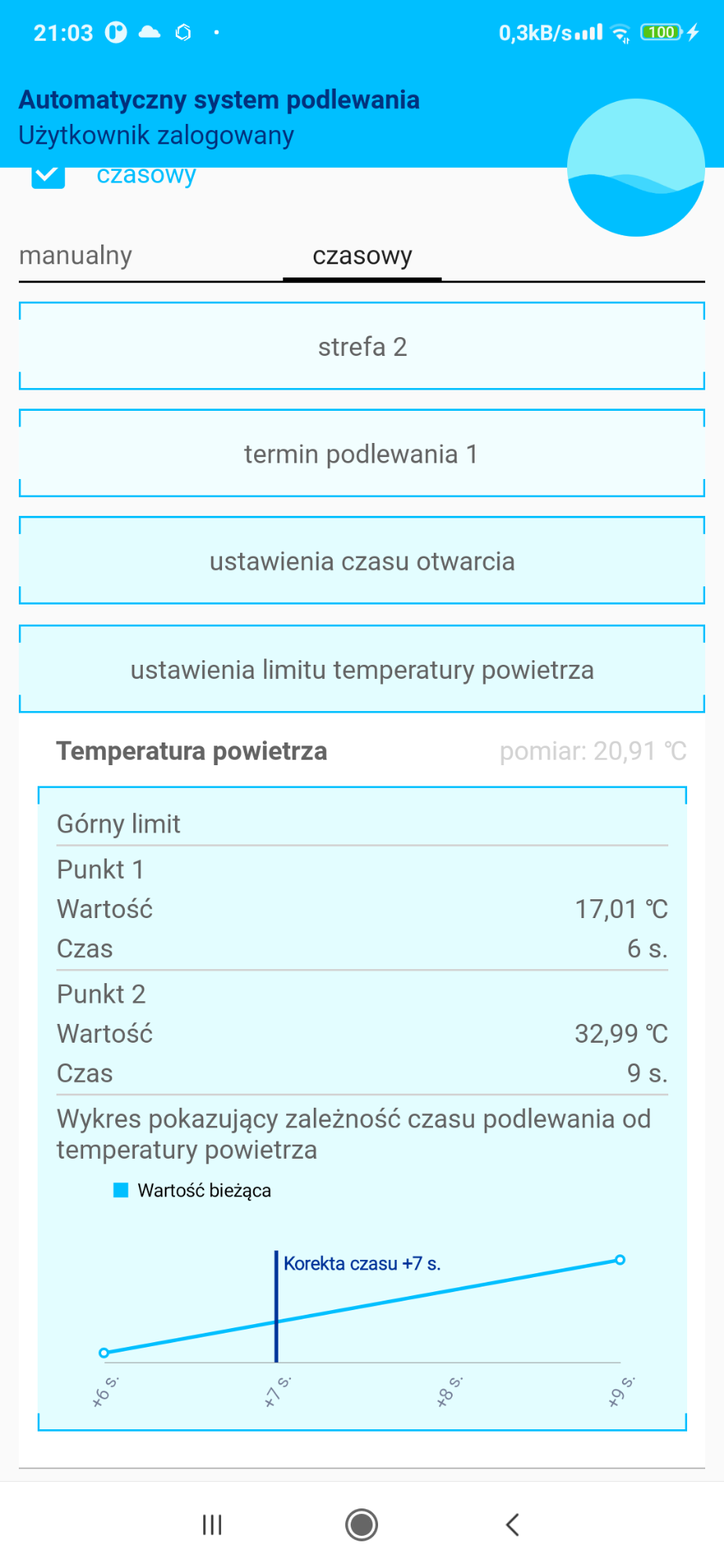
Task: Select the czasowy tab
Action: point(362,256)
